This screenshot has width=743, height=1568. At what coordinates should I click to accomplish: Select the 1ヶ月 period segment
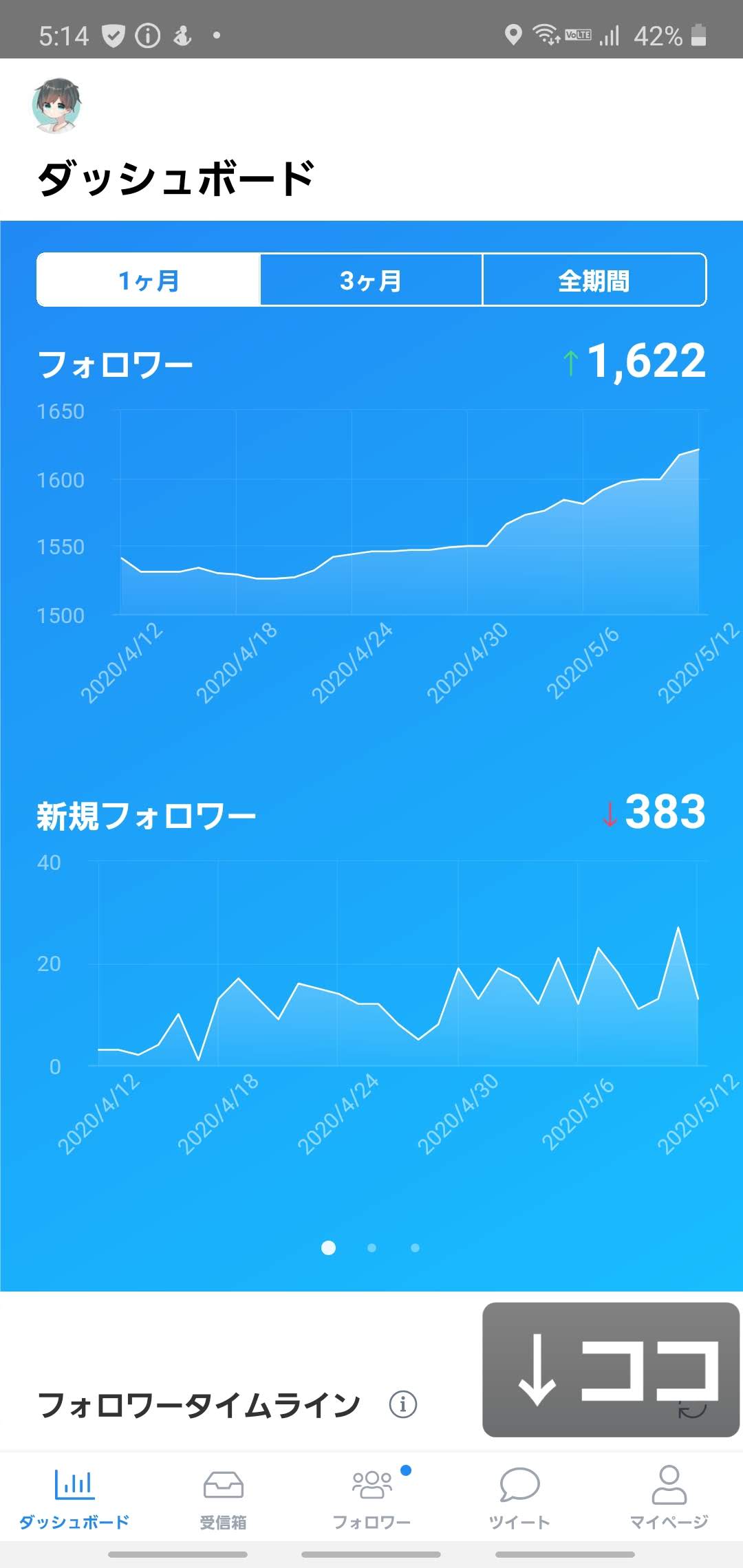(149, 280)
